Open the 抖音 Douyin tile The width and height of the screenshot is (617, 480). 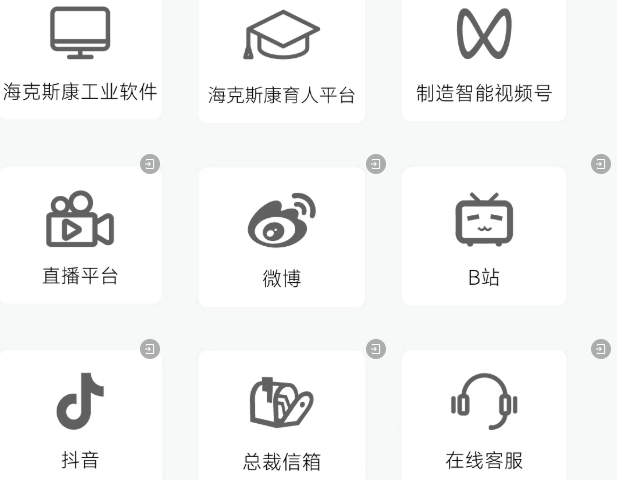(x=80, y=415)
